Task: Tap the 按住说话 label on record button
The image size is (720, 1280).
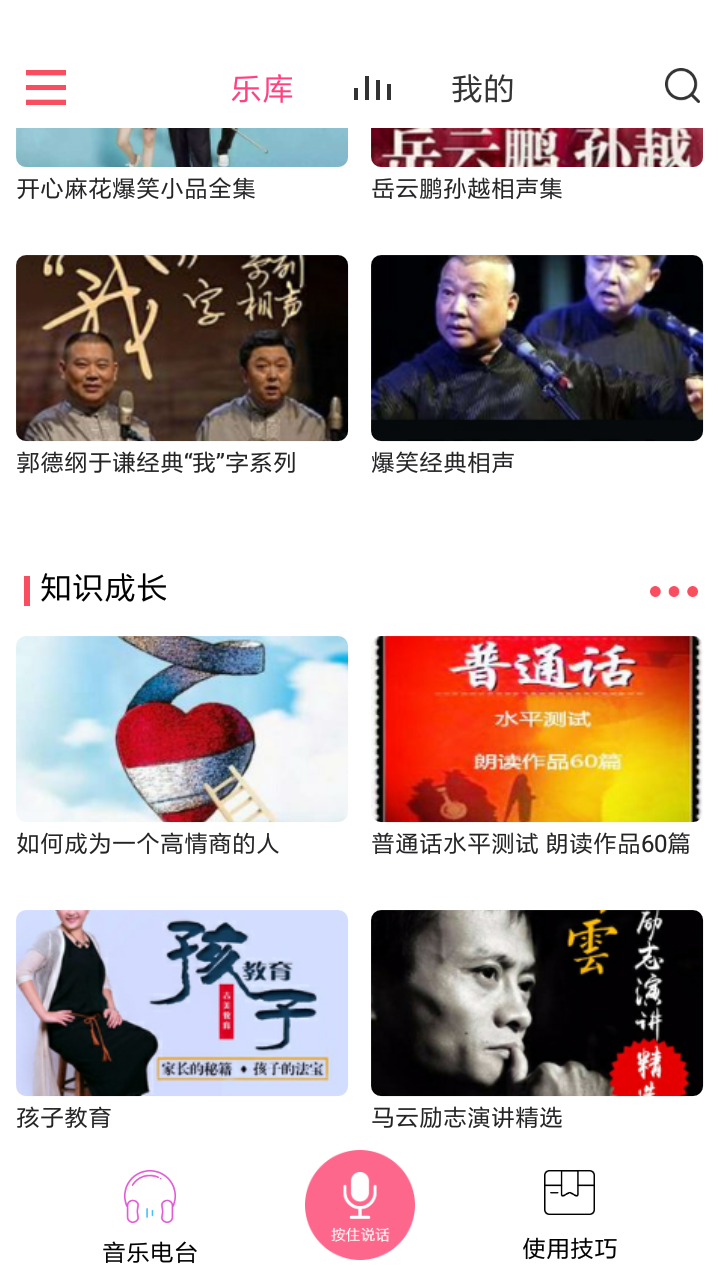Action: 360,1235
